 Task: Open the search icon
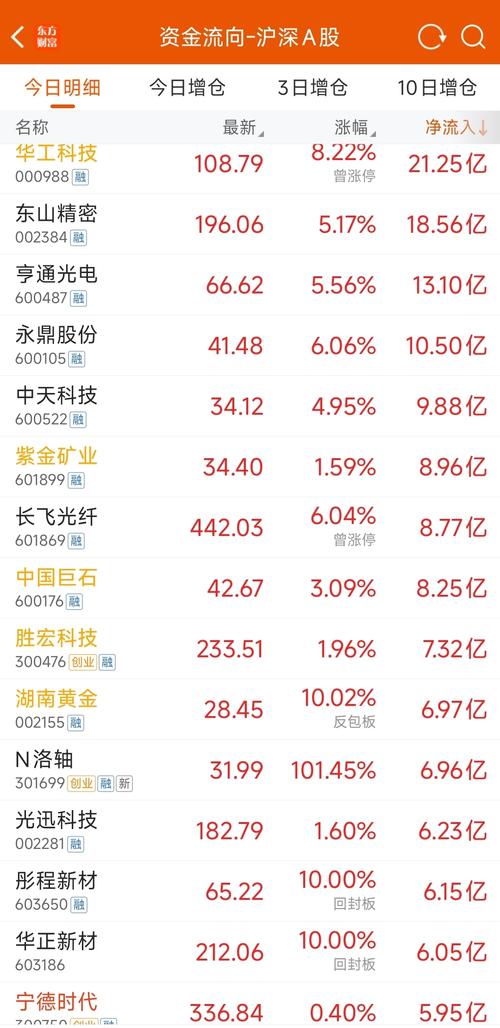tap(473, 37)
